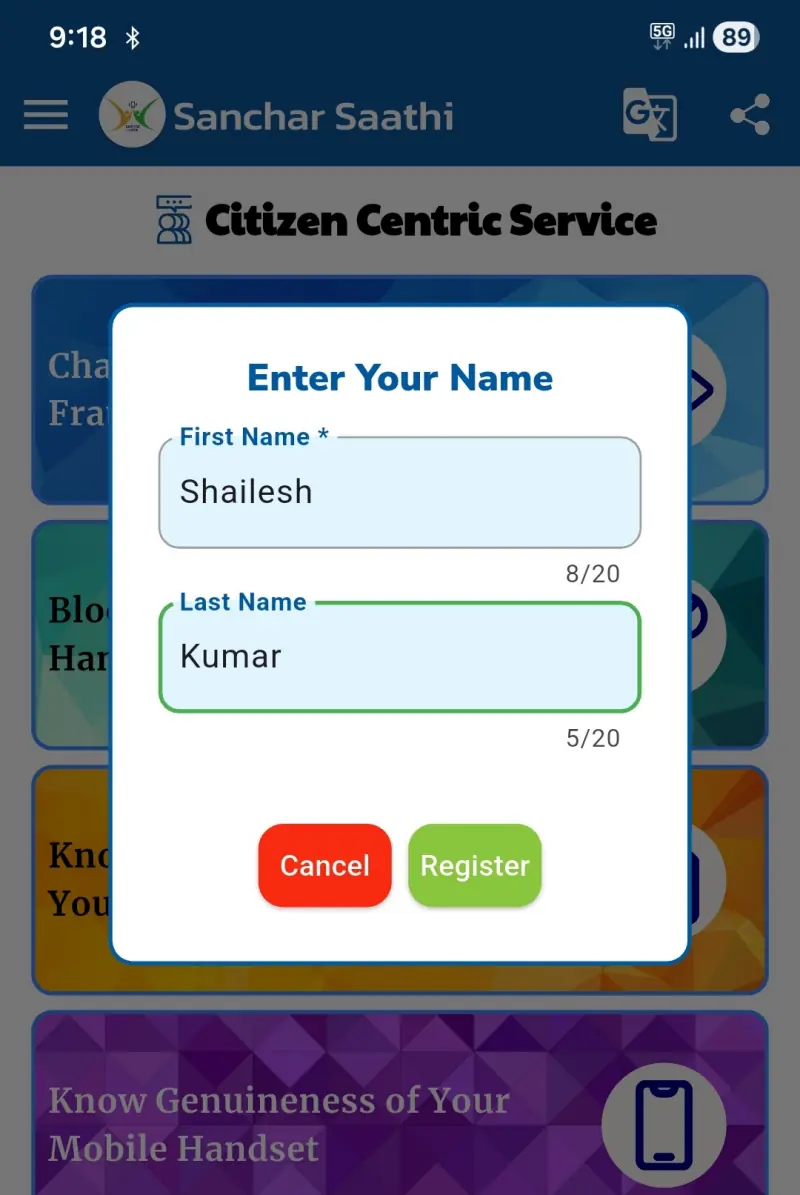Tap the First Name text field
Screen dimensions: 800x1195
coord(399,492)
